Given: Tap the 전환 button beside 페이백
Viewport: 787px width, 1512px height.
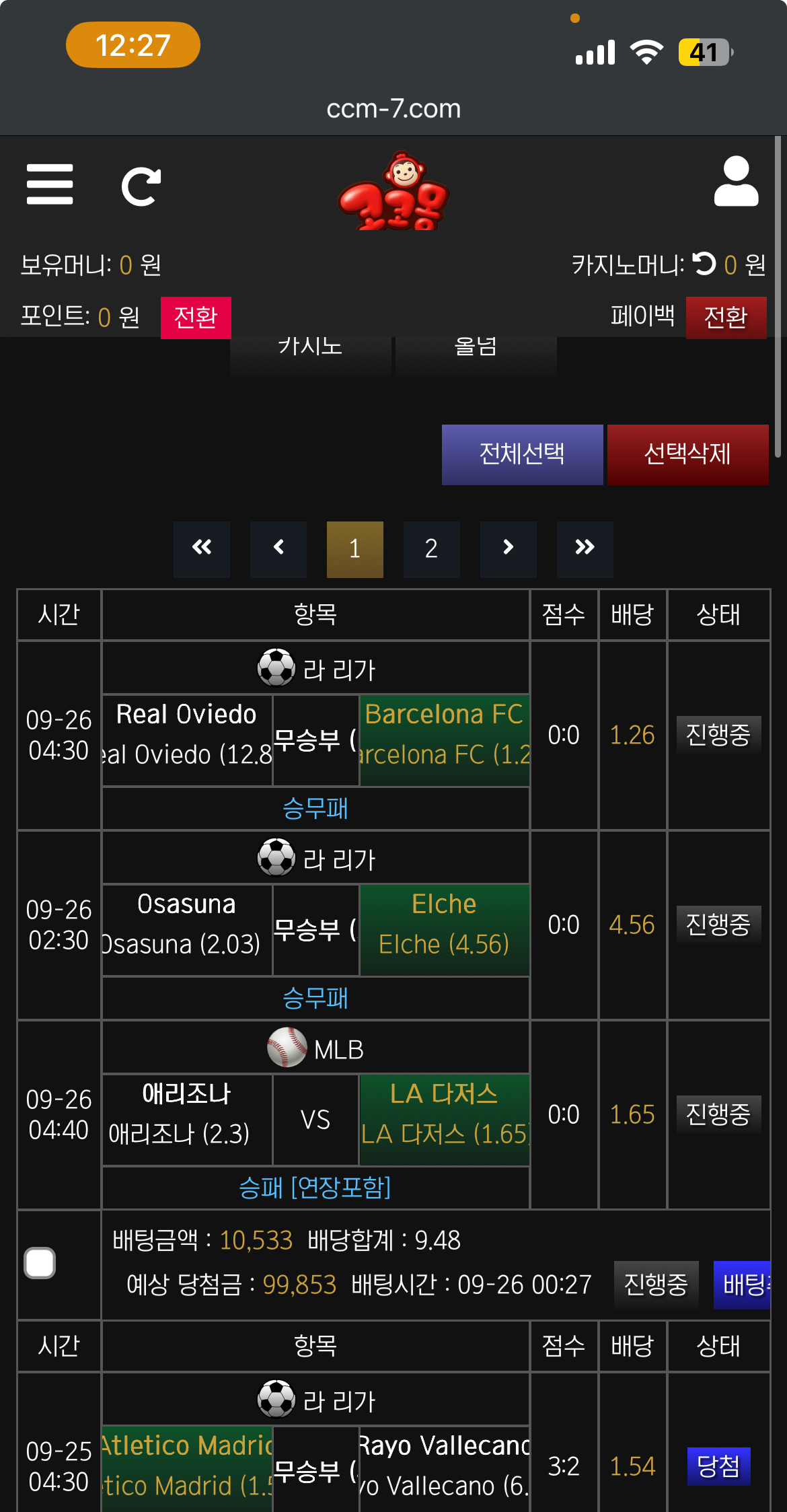Looking at the screenshot, I should pos(725,317).
